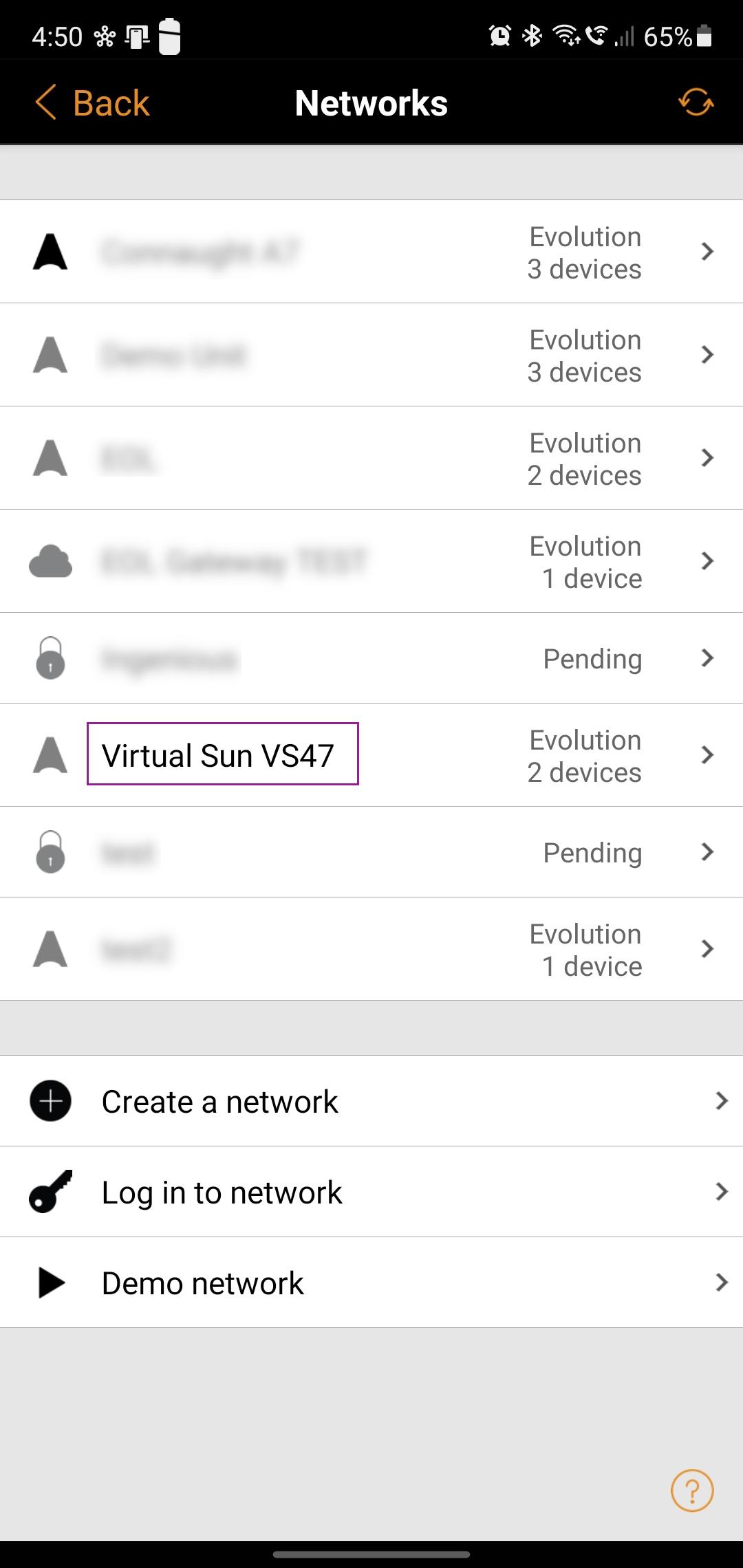The width and height of the screenshot is (743, 1568).
Task: Tap the sail icon on the last Evolution network row
Action: click(51, 949)
